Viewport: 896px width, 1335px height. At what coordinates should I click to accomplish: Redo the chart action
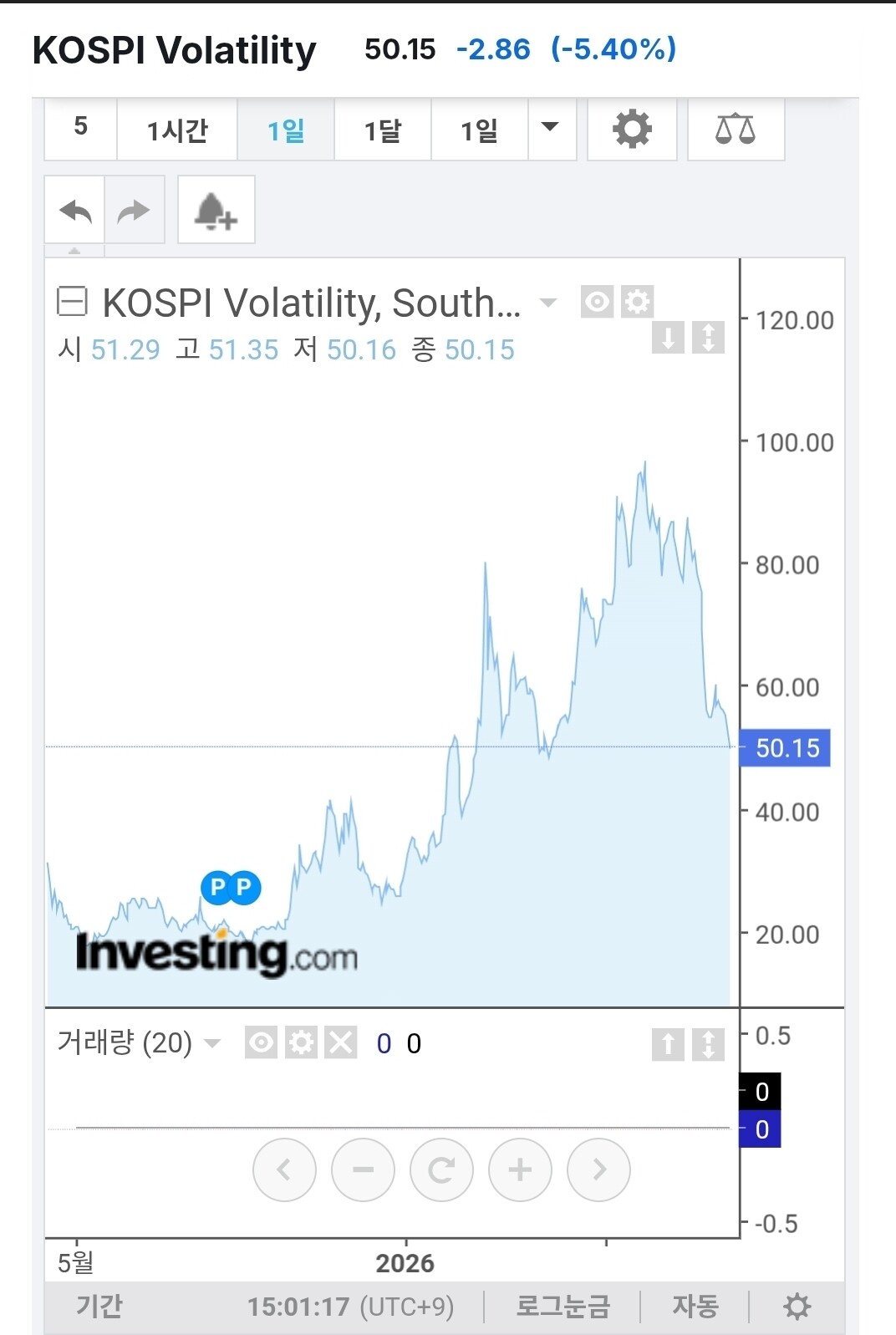tap(135, 210)
